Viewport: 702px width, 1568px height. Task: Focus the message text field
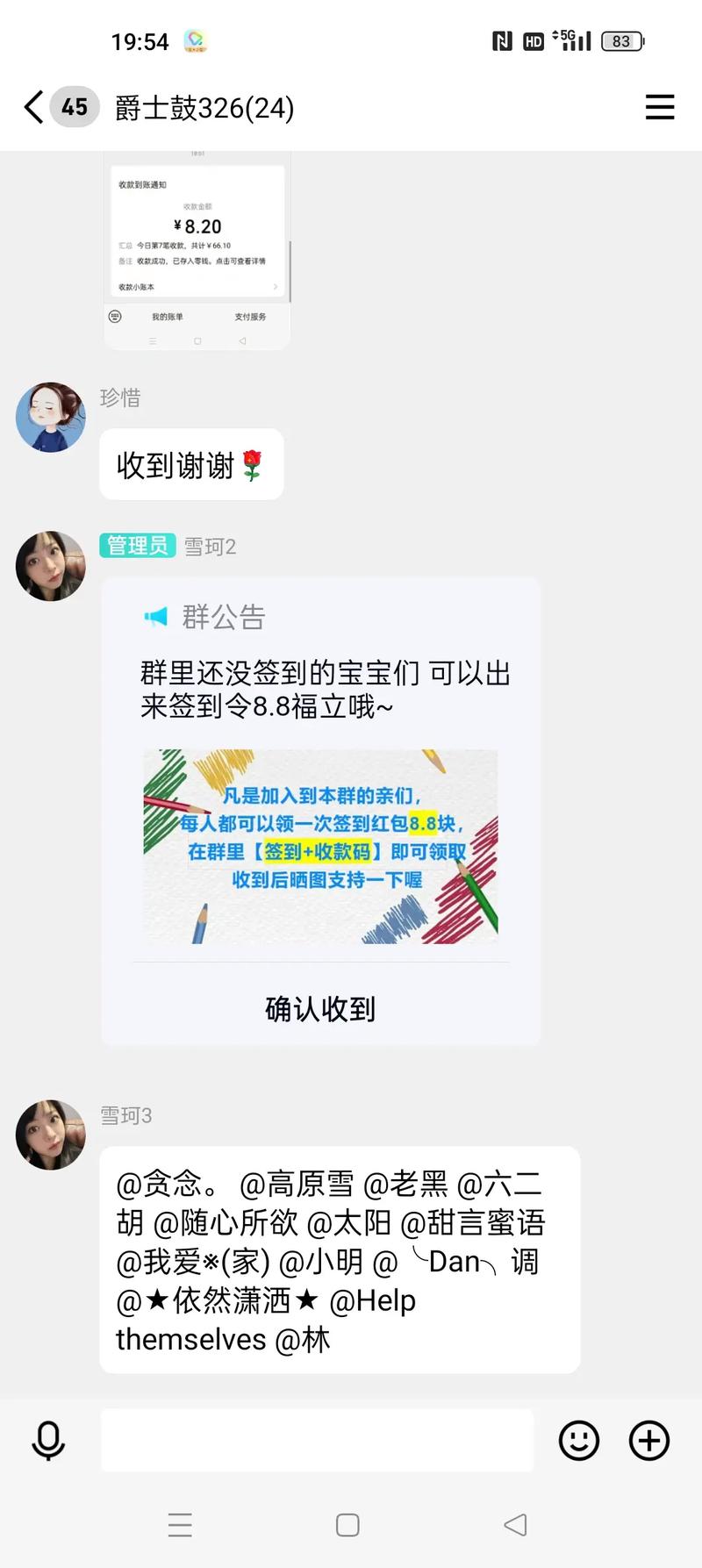click(x=317, y=1441)
